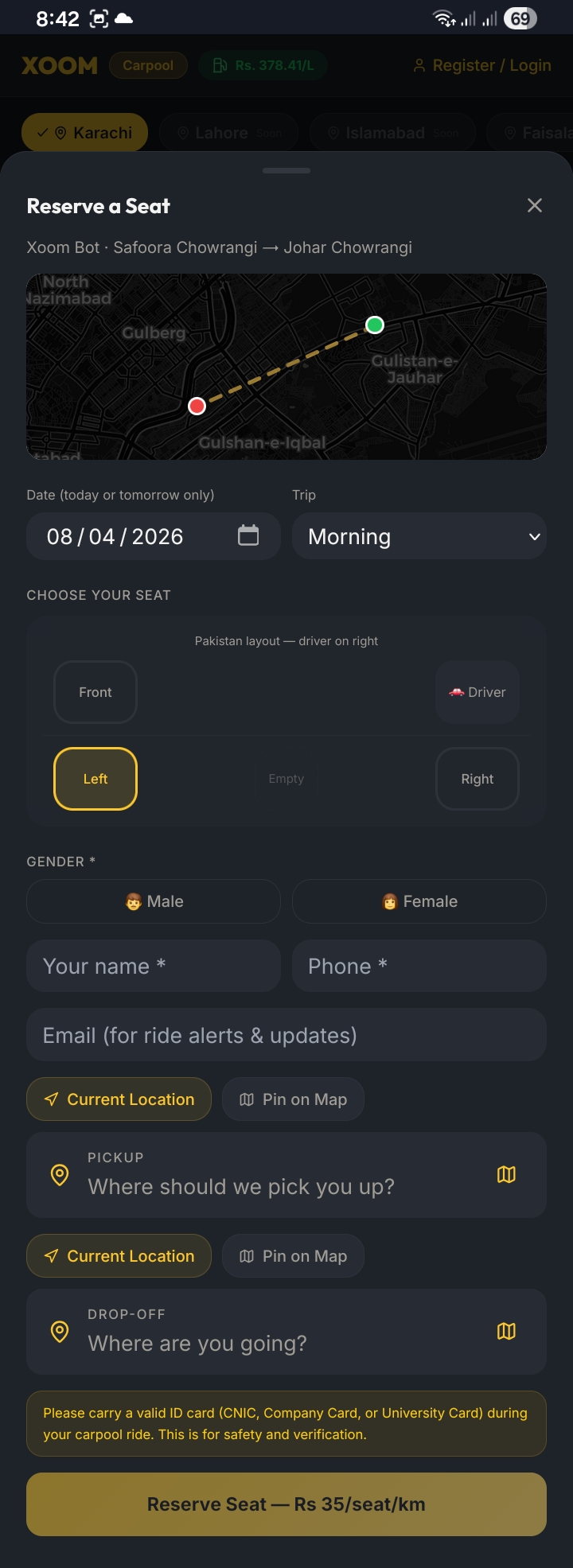Choose the Female gender option
The width and height of the screenshot is (573, 1568).
pos(419,901)
